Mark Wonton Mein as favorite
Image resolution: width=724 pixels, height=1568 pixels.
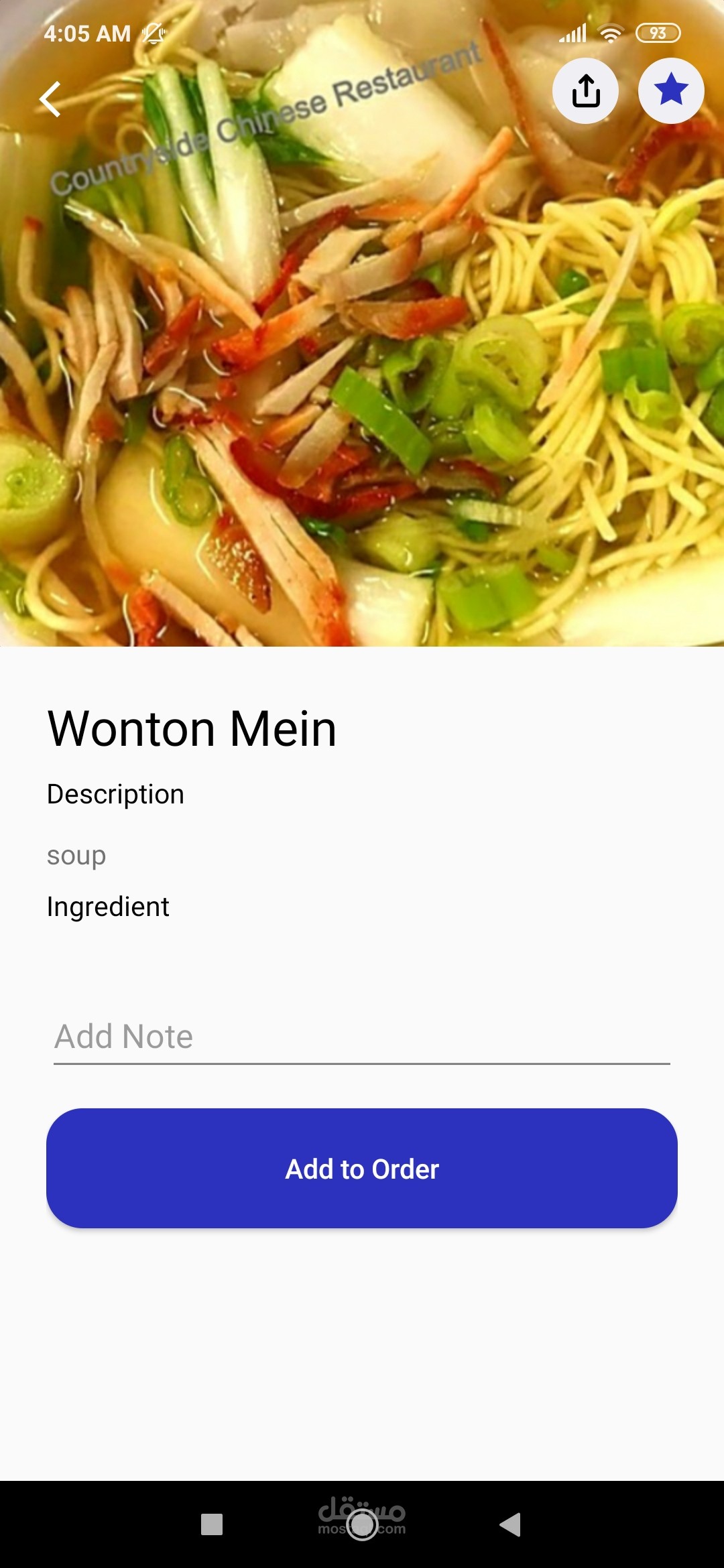(671, 91)
